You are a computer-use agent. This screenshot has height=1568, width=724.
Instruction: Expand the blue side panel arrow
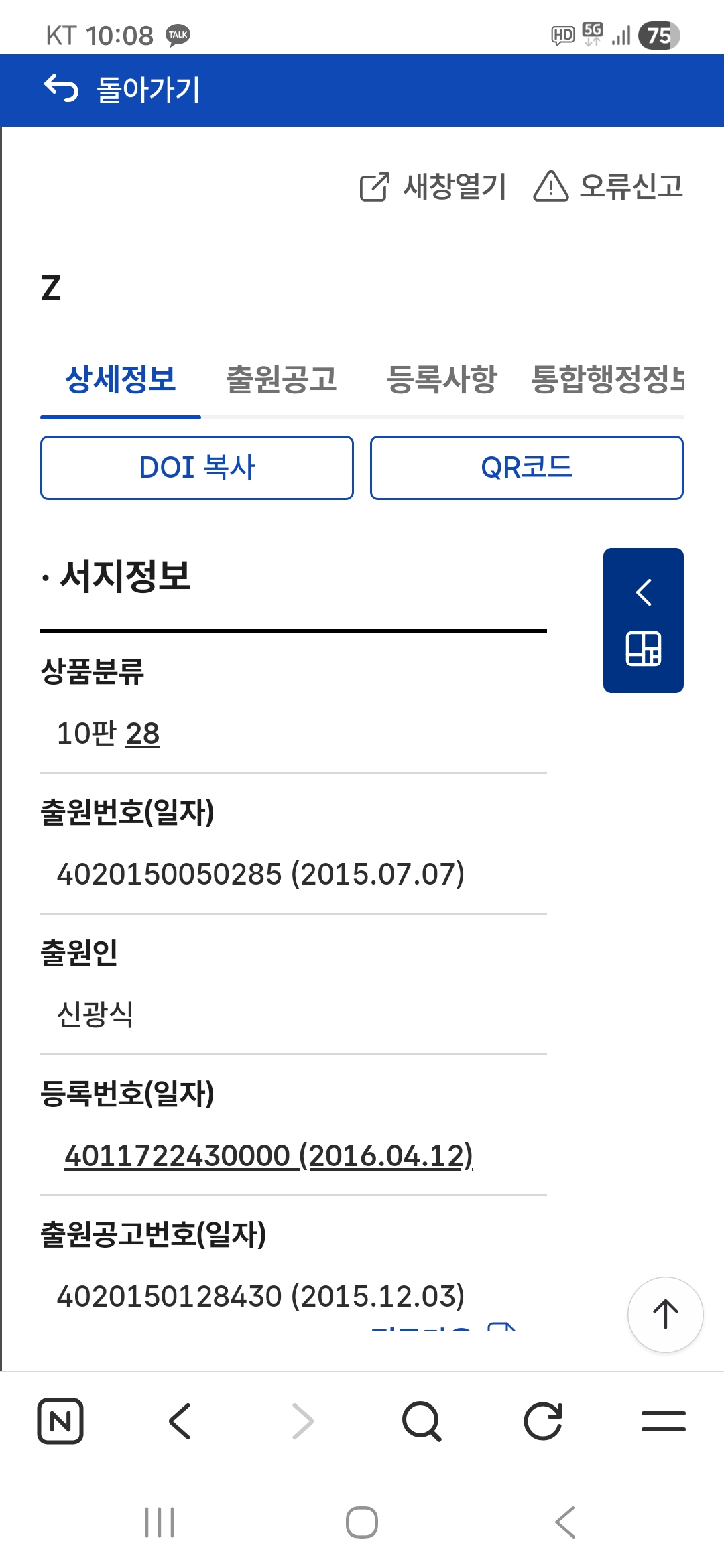[x=644, y=592]
